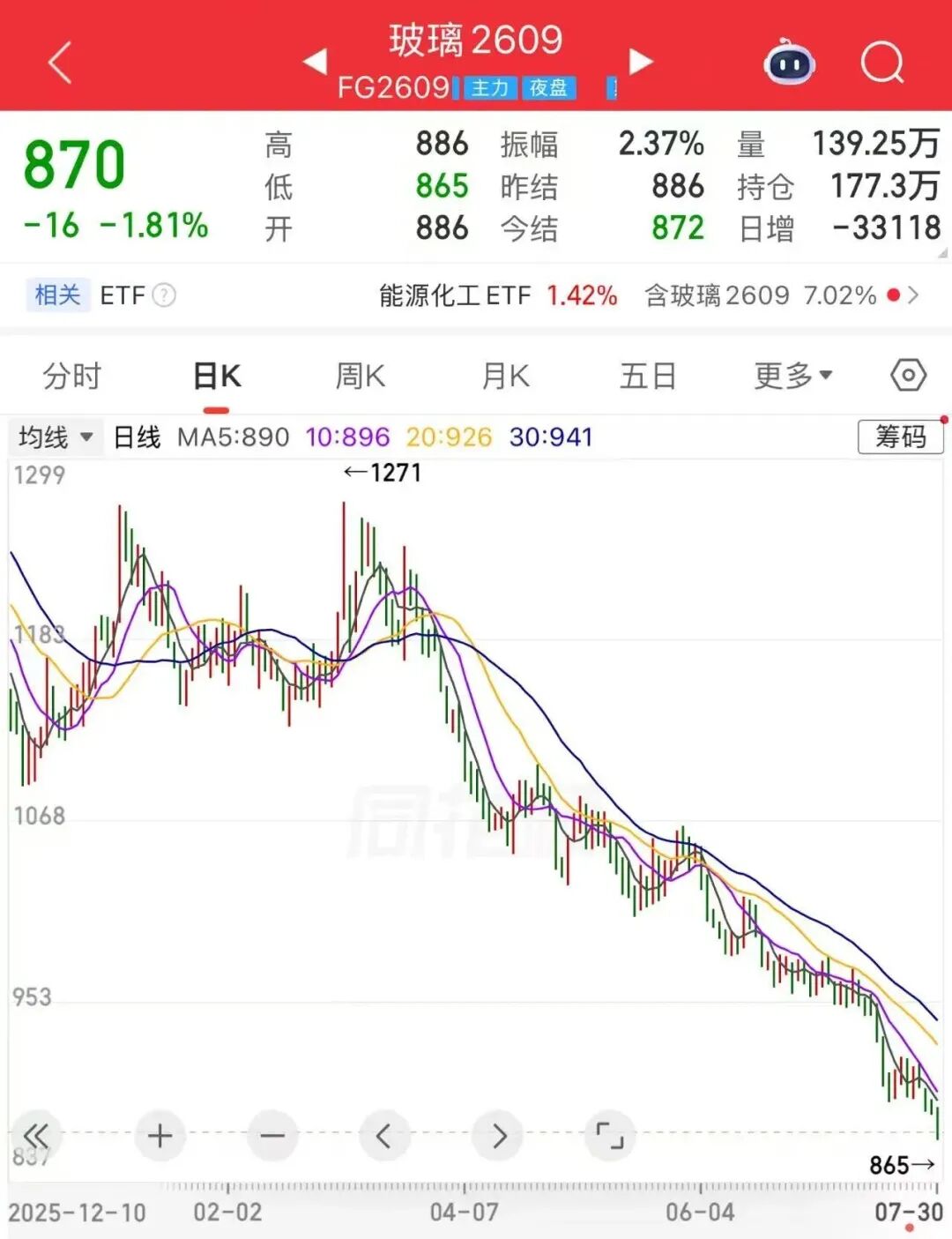Zoom out the chart with minus button
The image size is (952, 1239).
pos(272,1135)
